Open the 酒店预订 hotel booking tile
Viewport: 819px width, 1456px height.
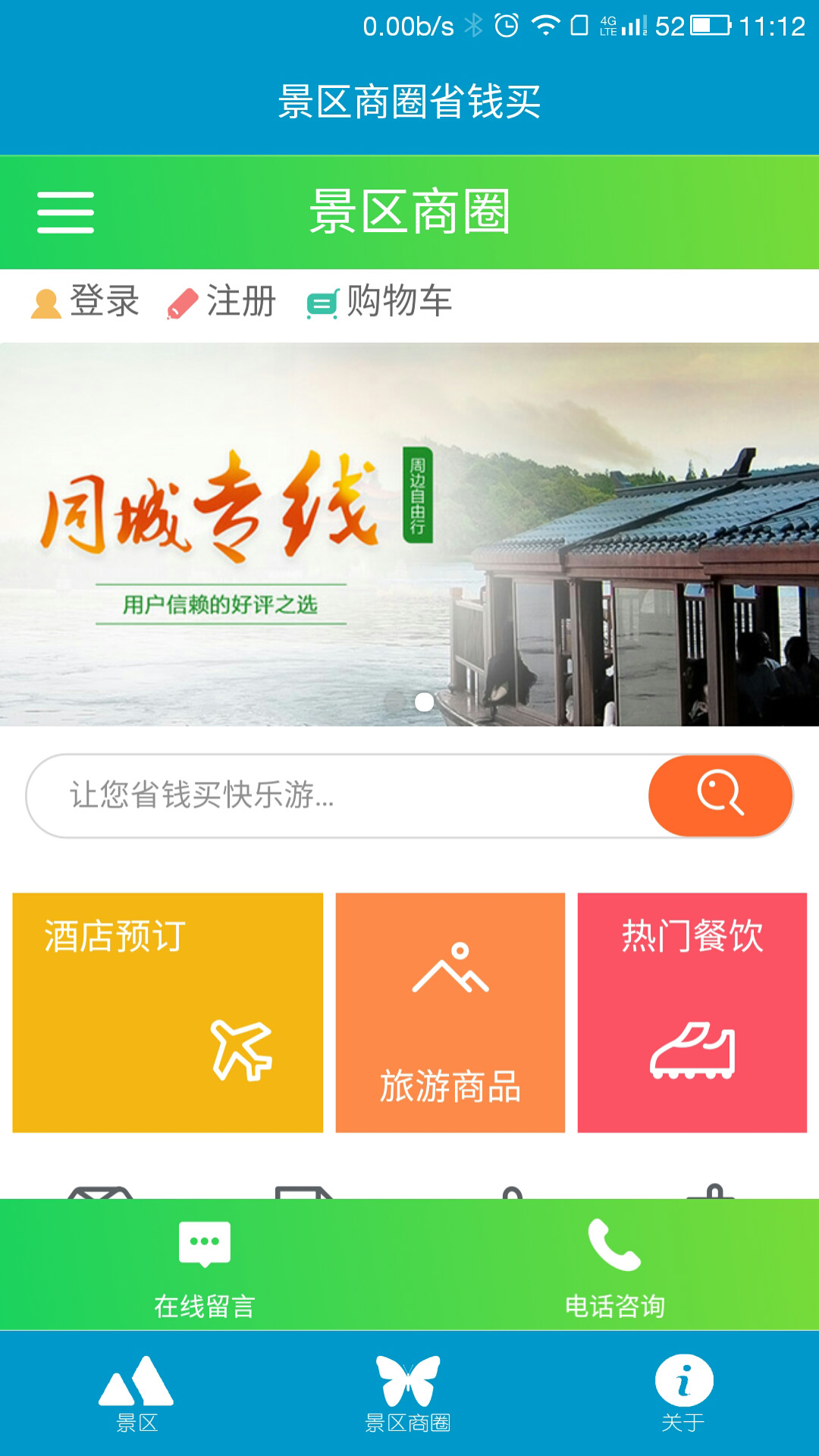168,1012
